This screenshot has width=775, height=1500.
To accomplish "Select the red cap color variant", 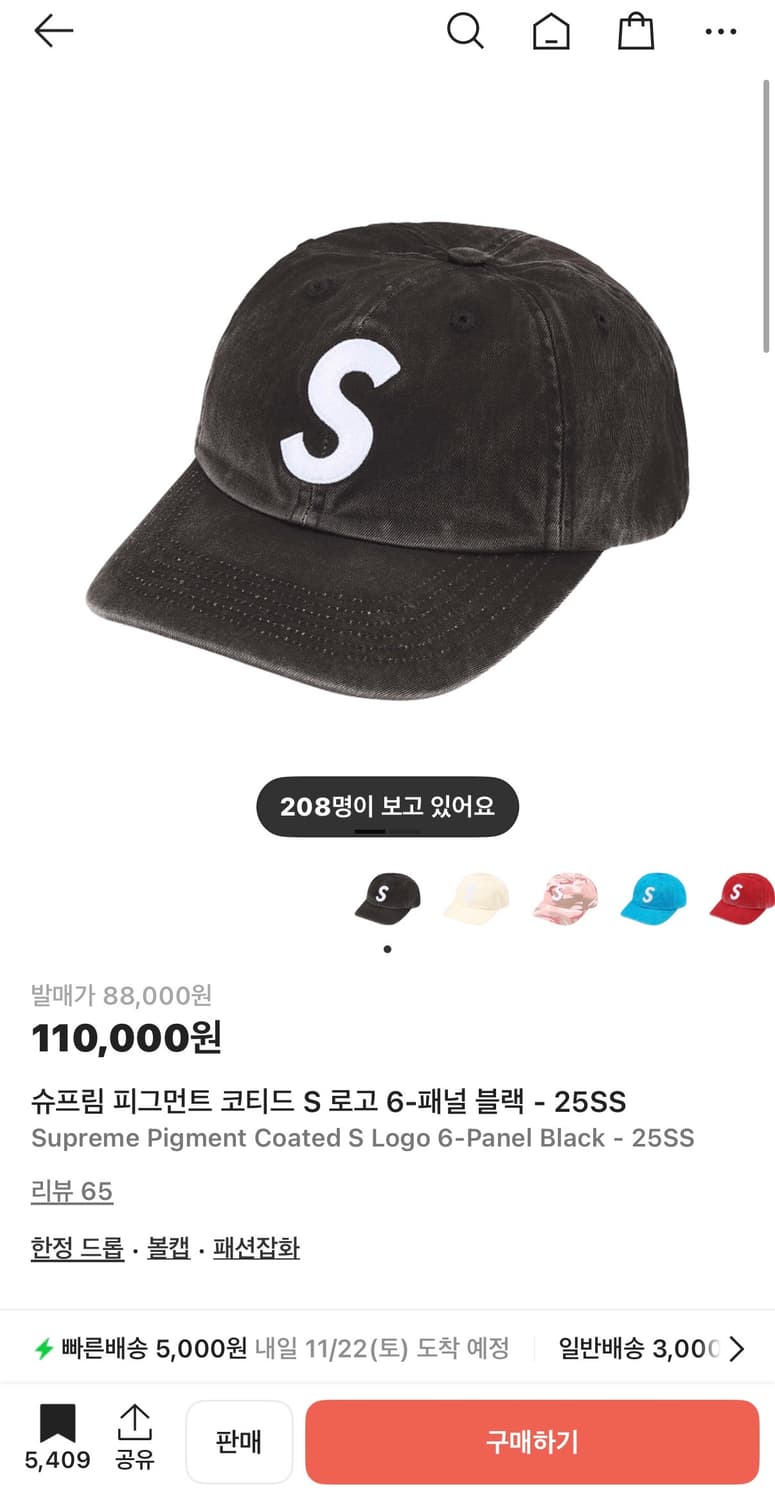I will [740, 897].
